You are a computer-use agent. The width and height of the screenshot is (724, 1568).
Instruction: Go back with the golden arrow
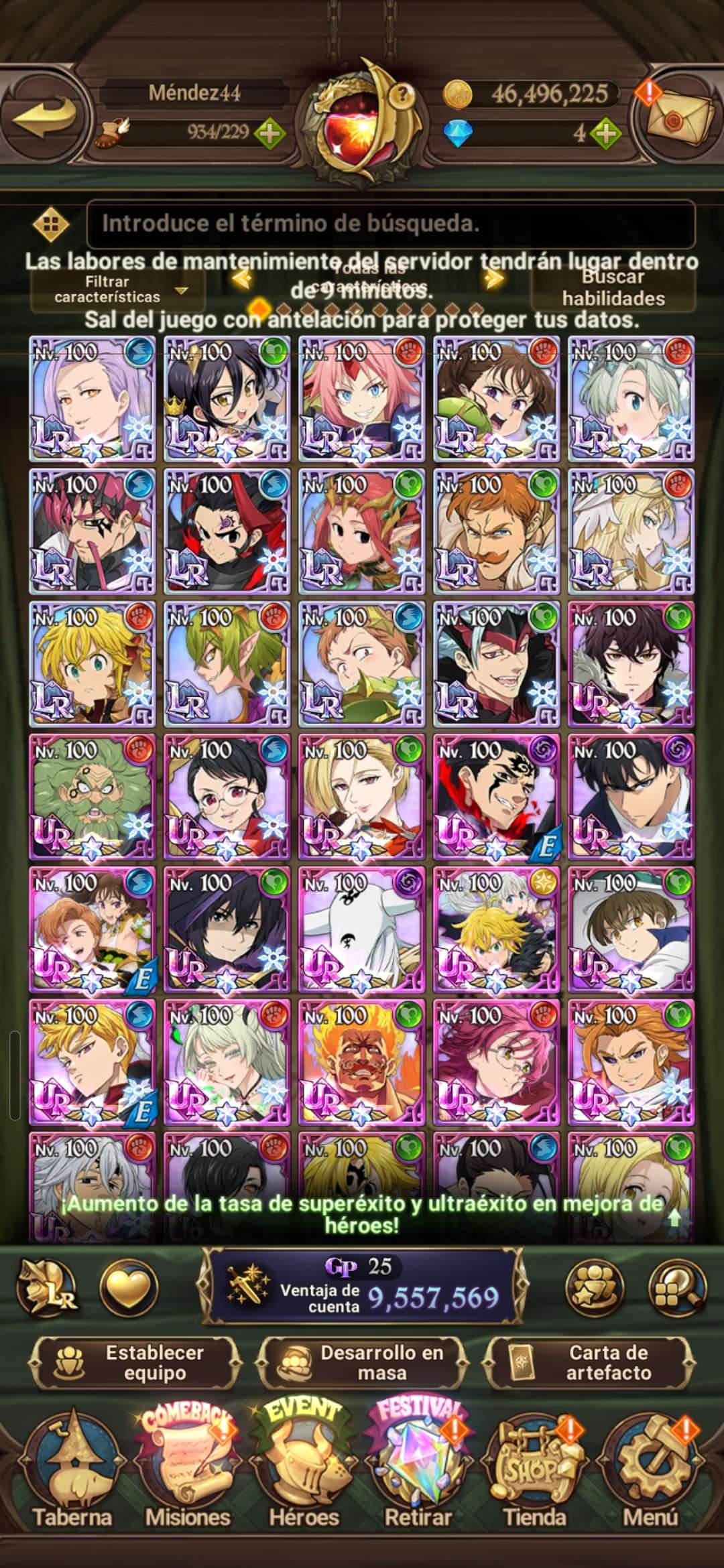44,118
